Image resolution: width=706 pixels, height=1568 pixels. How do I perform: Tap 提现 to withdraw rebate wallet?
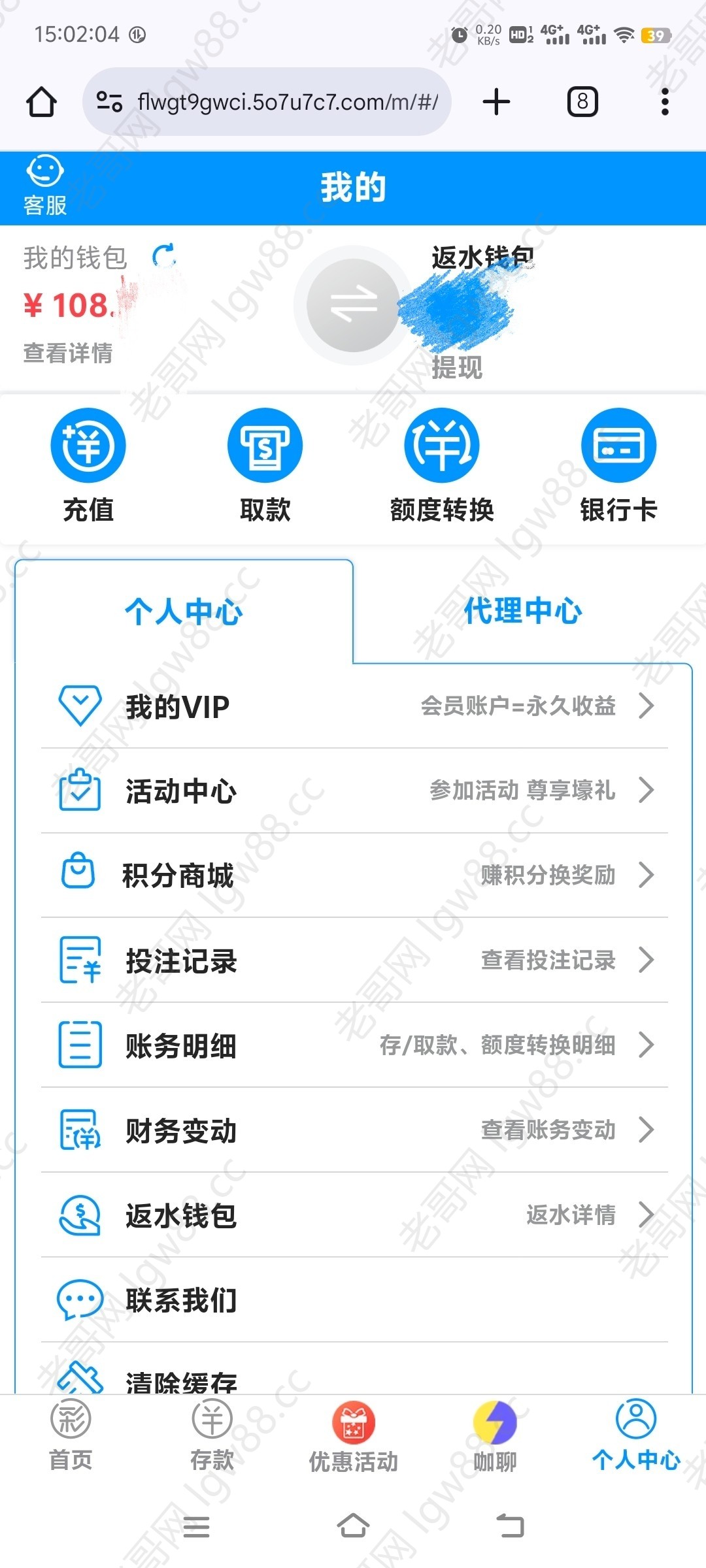[457, 367]
